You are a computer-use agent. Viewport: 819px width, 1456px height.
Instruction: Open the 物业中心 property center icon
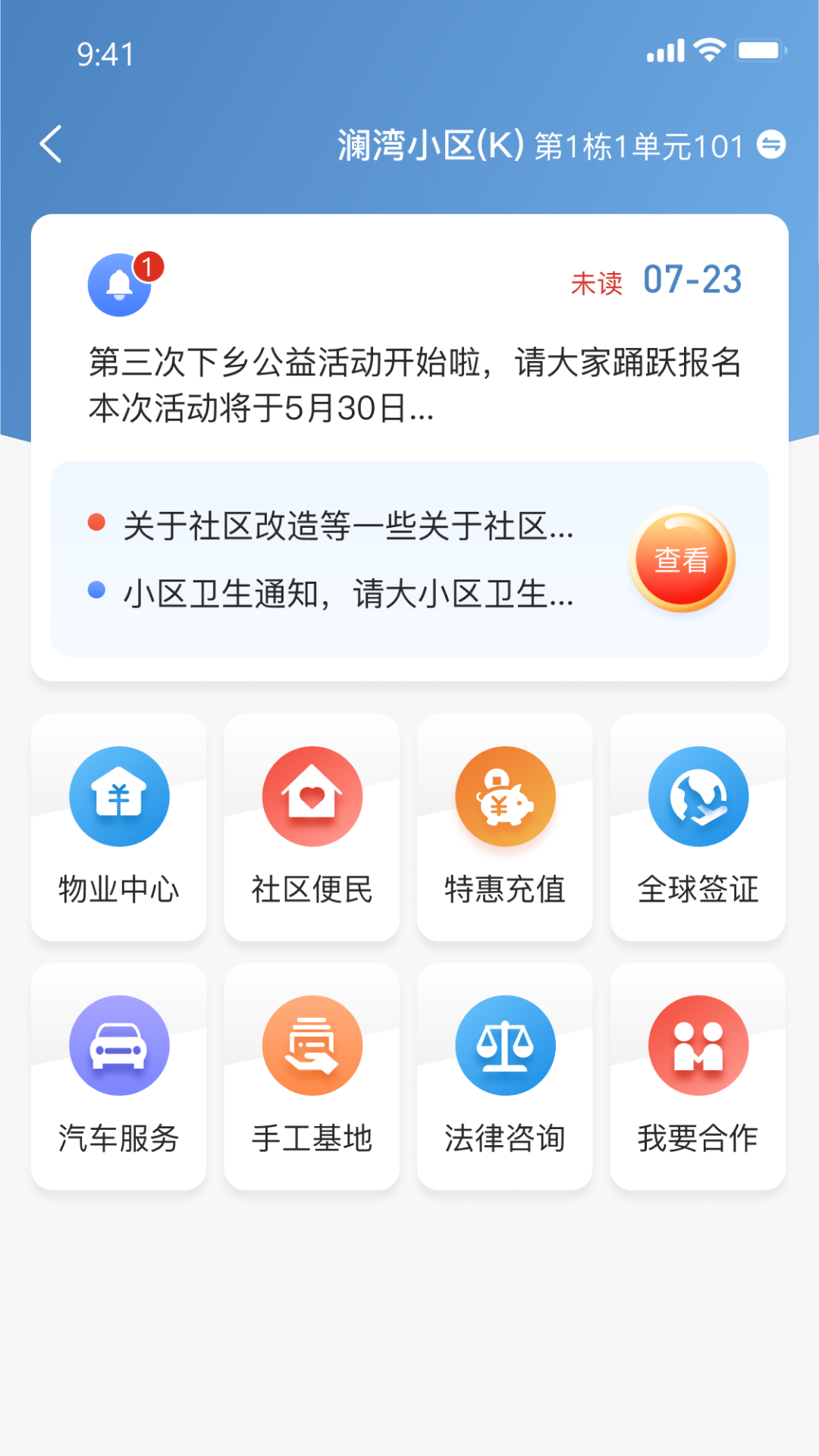(x=118, y=795)
